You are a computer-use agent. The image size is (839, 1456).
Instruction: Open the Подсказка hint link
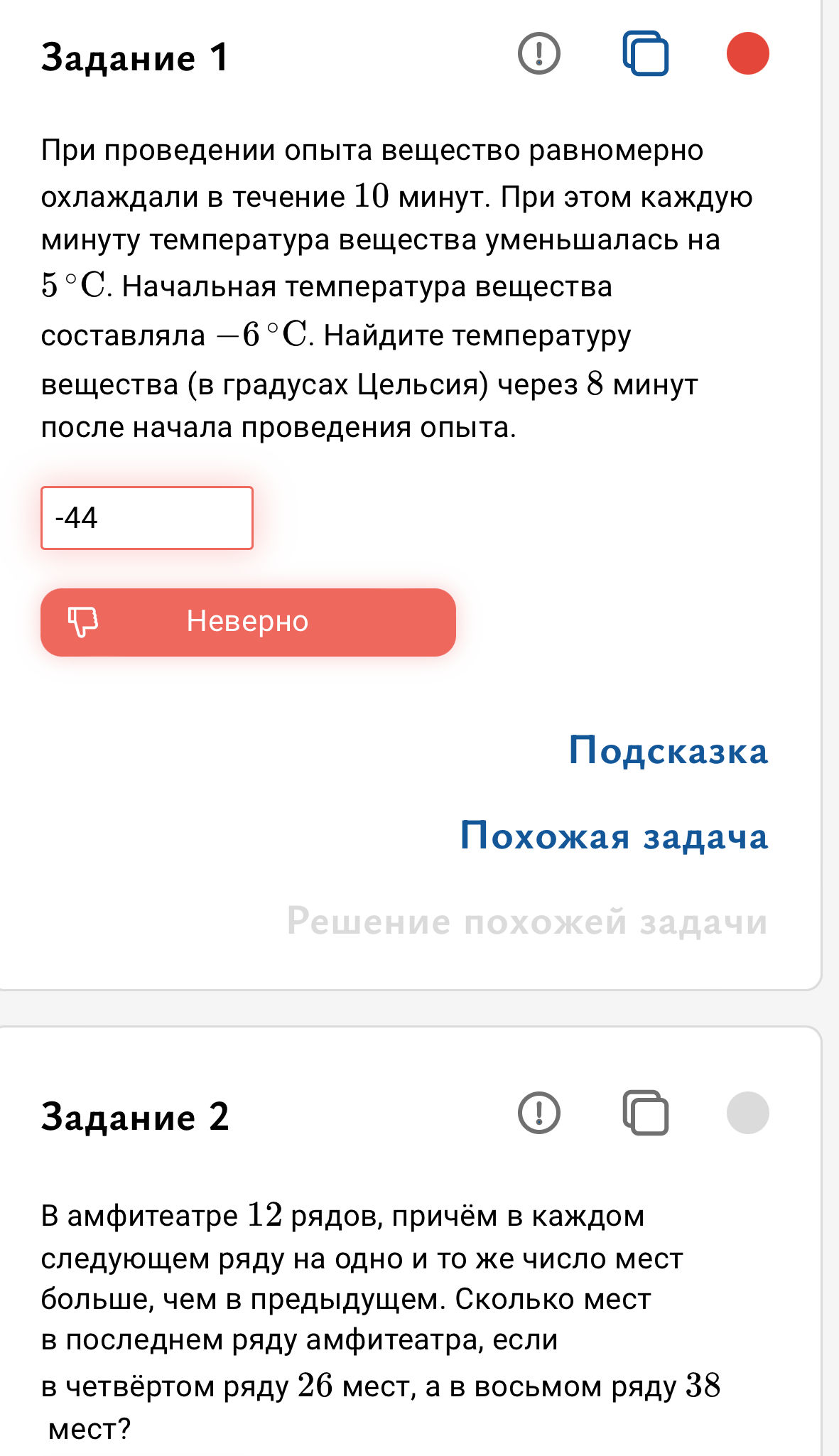(x=669, y=751)
